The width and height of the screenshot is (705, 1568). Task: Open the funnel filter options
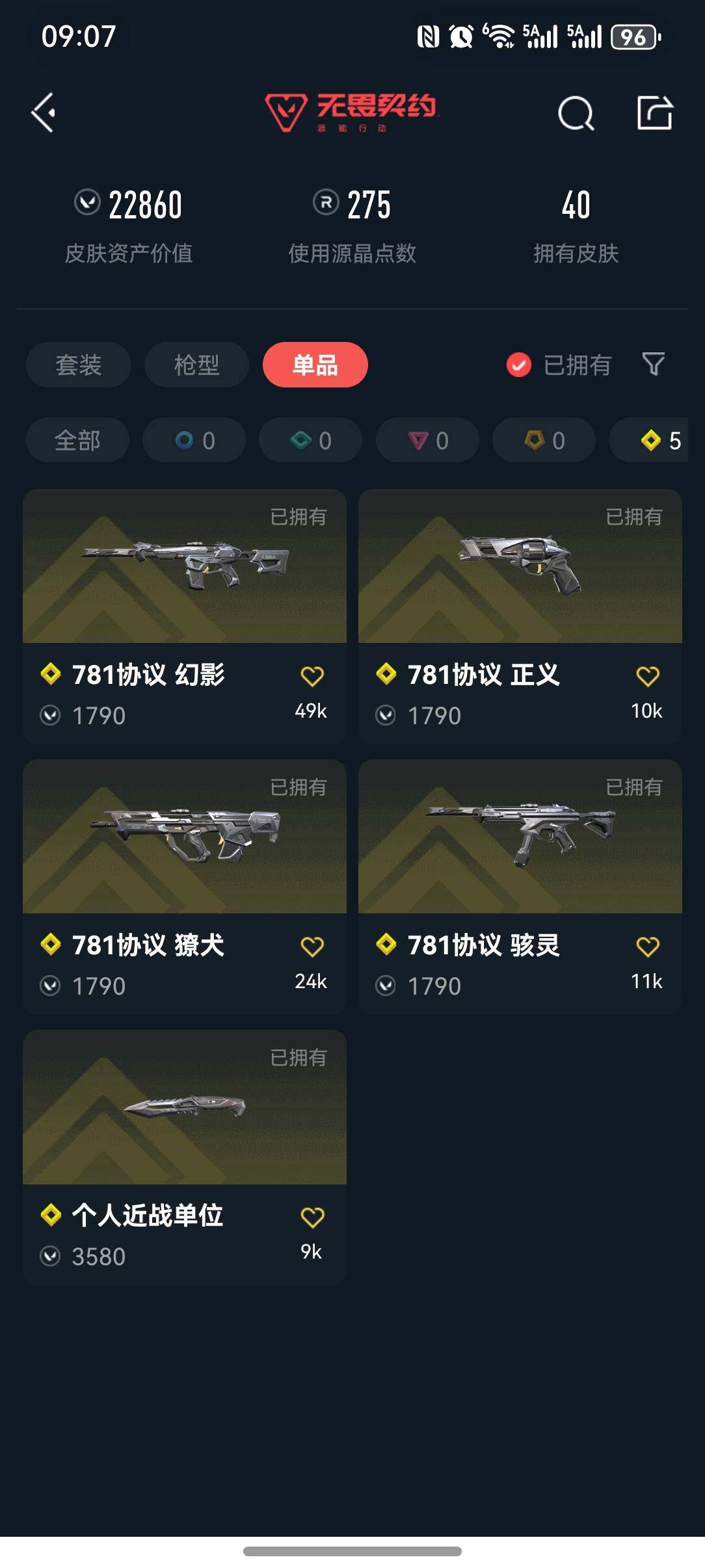coord(653,364)
